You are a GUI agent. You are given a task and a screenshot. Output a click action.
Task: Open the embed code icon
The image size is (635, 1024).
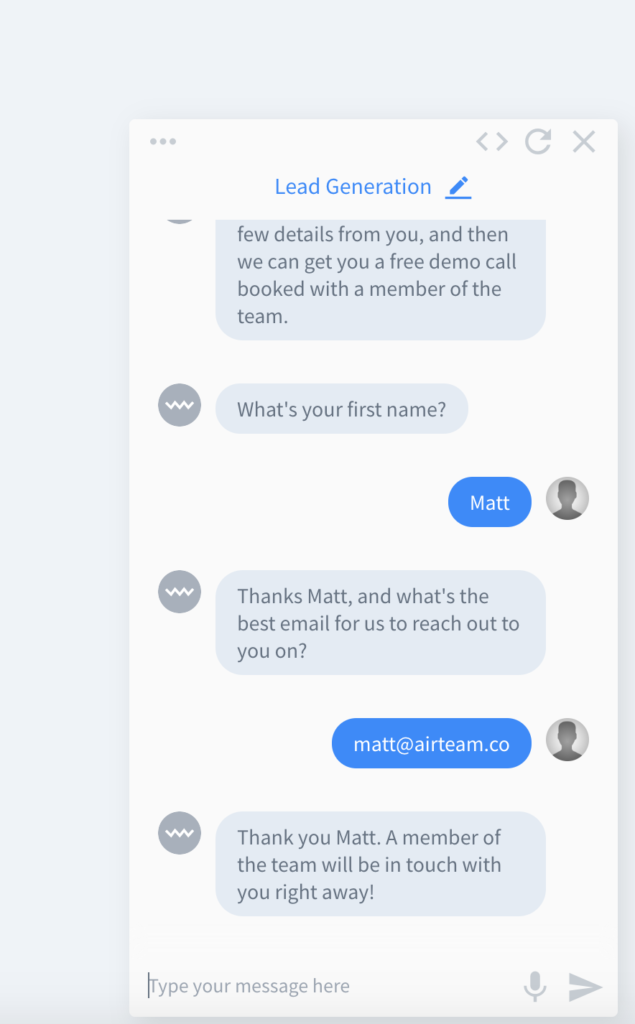tap(492, 141)
